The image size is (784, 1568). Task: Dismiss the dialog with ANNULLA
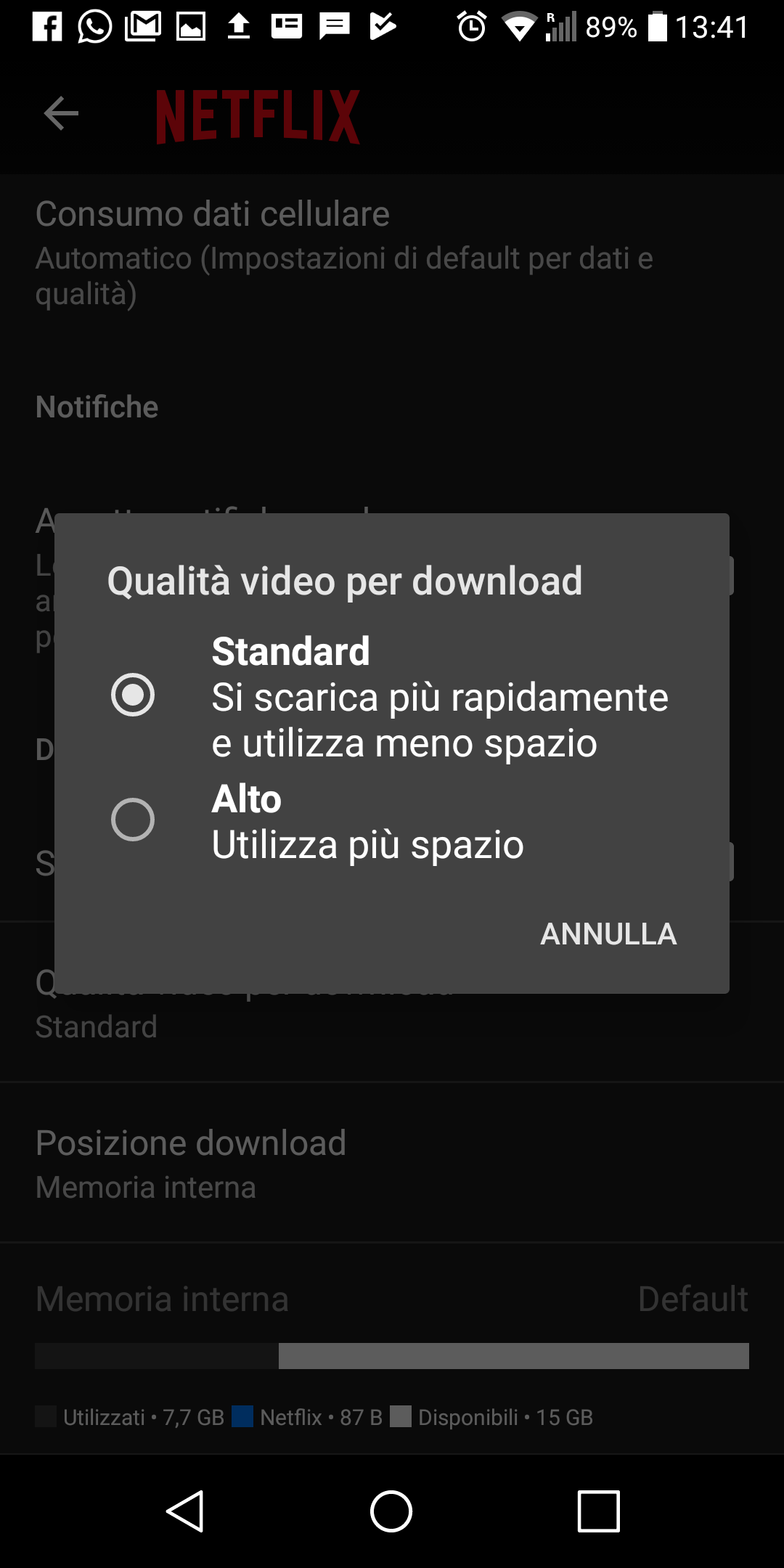(608, 934)
